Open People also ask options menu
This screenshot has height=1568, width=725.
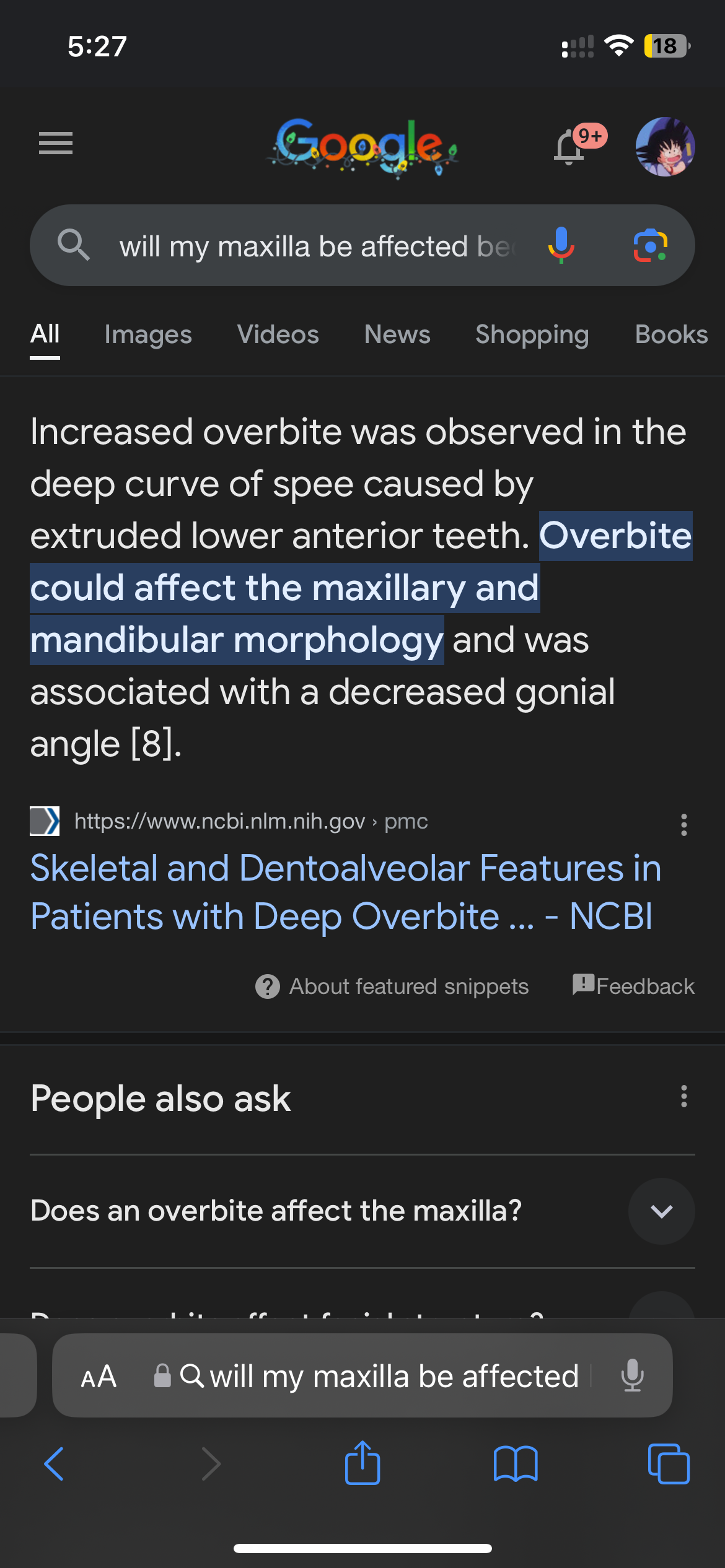(683, 1096)
